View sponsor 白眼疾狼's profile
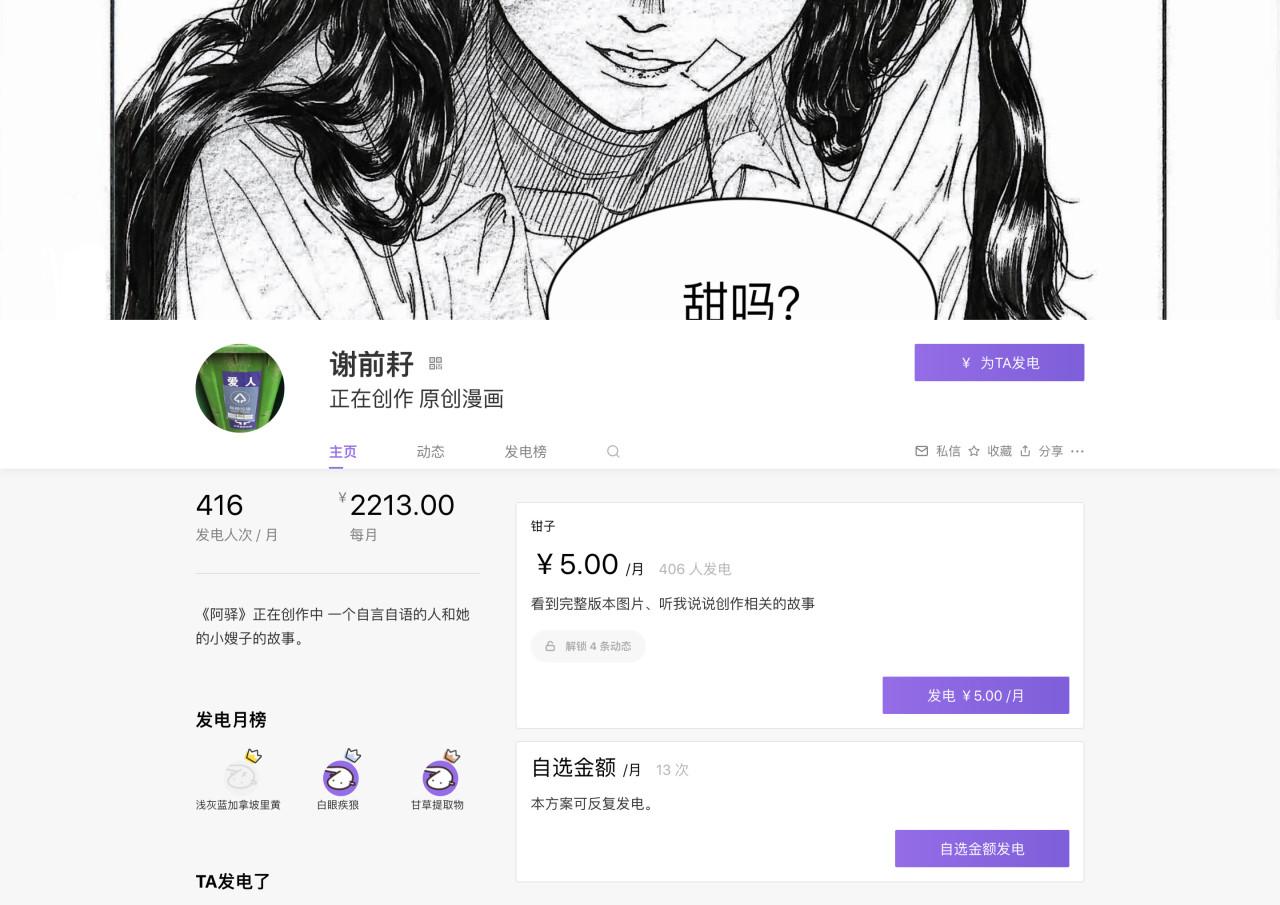1280x905 pixels. [339, 777]
